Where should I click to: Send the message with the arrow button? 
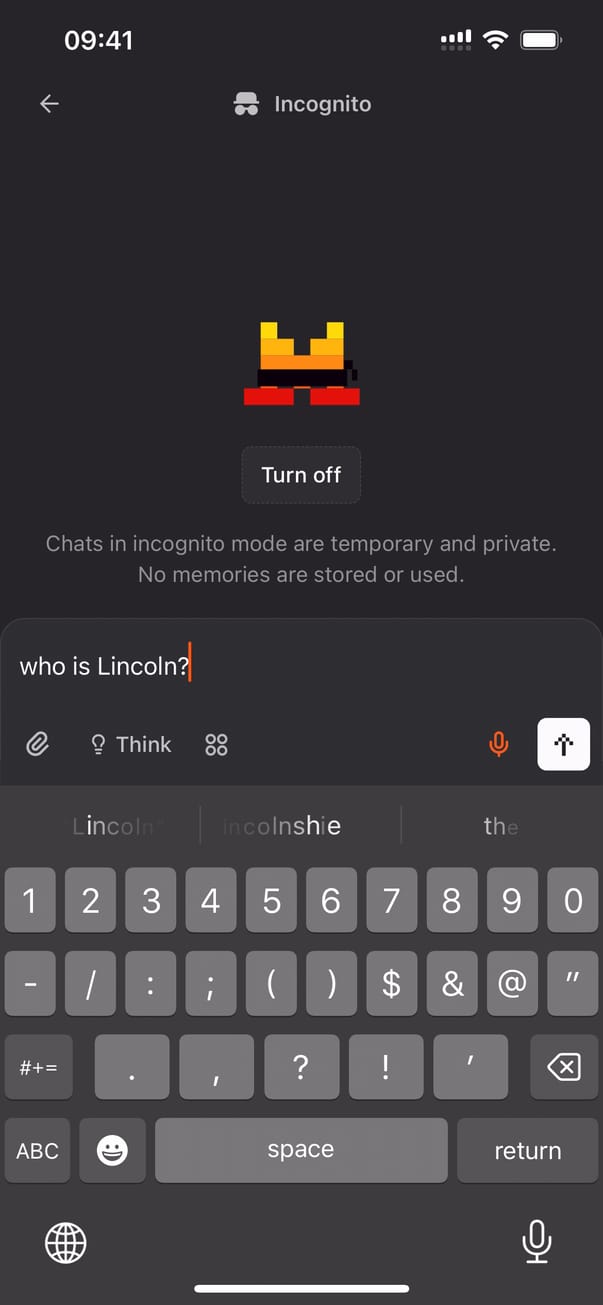563,744
